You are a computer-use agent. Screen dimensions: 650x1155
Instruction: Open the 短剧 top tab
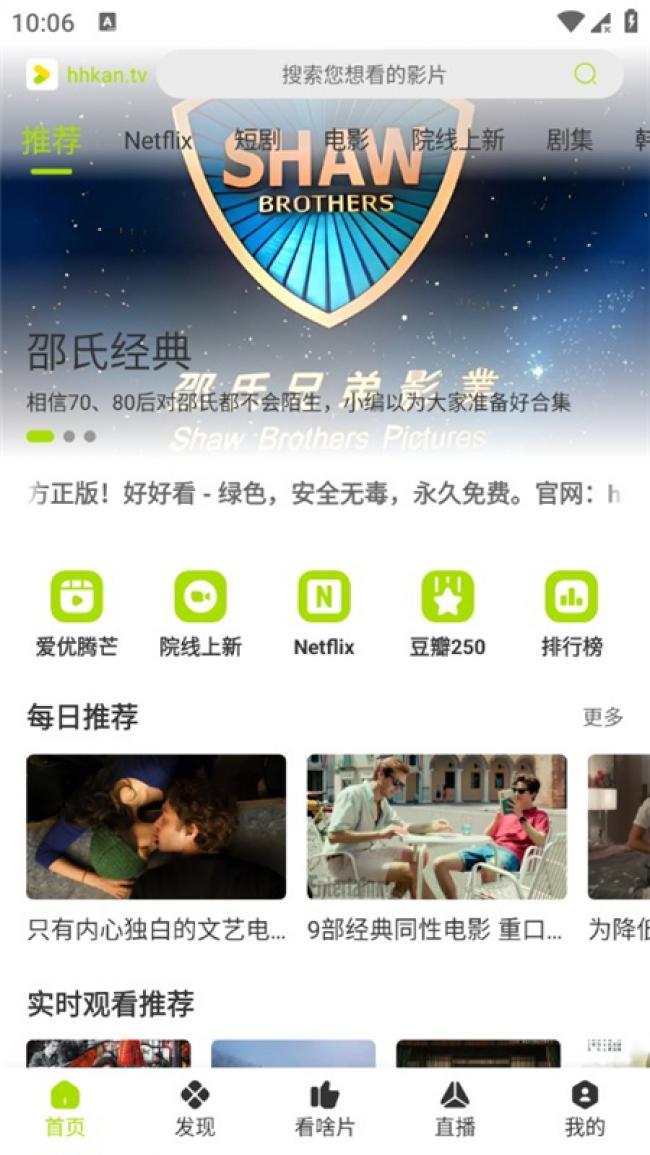[257, 141]
